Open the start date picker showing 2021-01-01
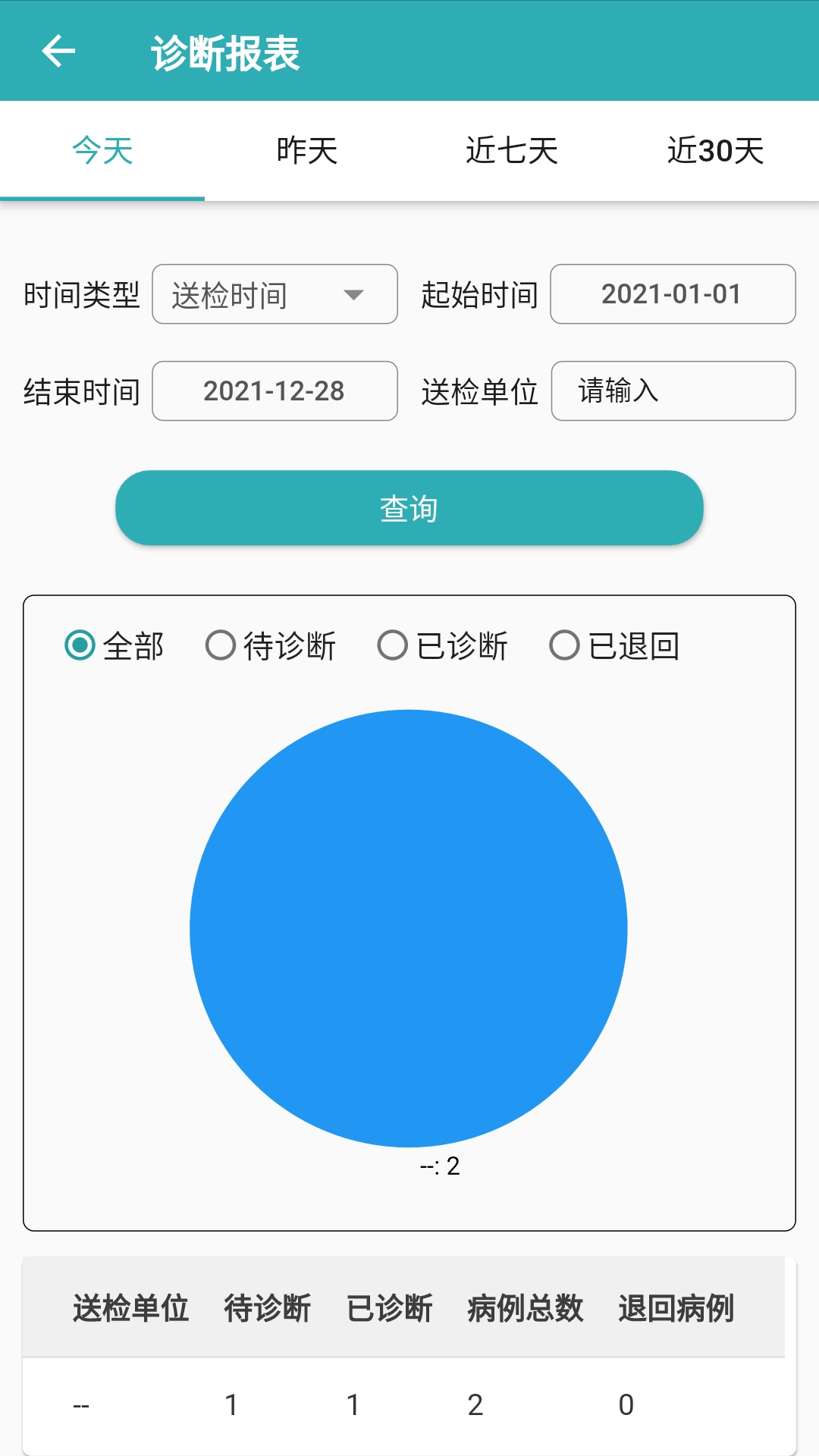 (673, 295)
